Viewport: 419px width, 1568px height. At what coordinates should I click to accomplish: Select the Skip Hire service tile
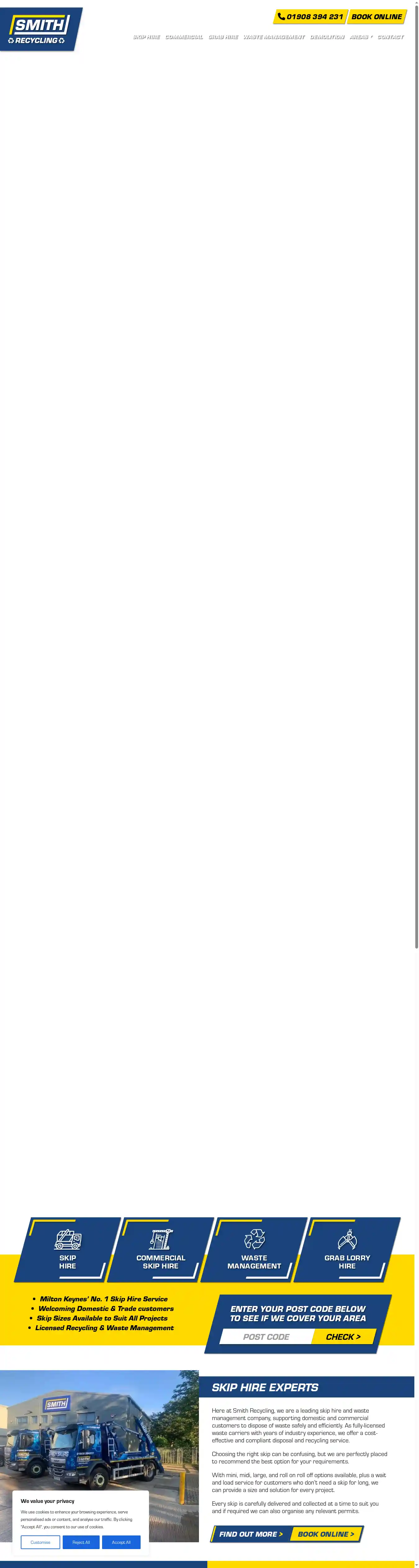[68, 1250]
